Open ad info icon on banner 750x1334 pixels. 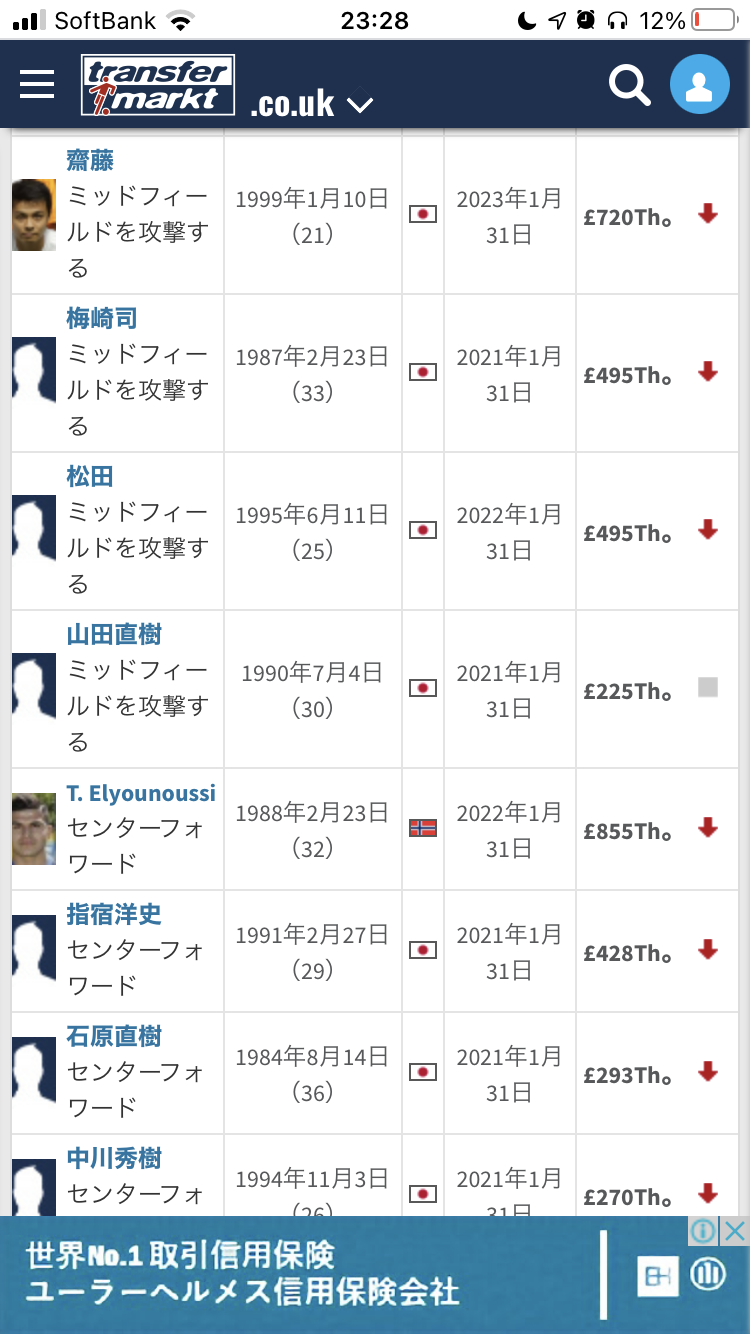click(704, 1231)
